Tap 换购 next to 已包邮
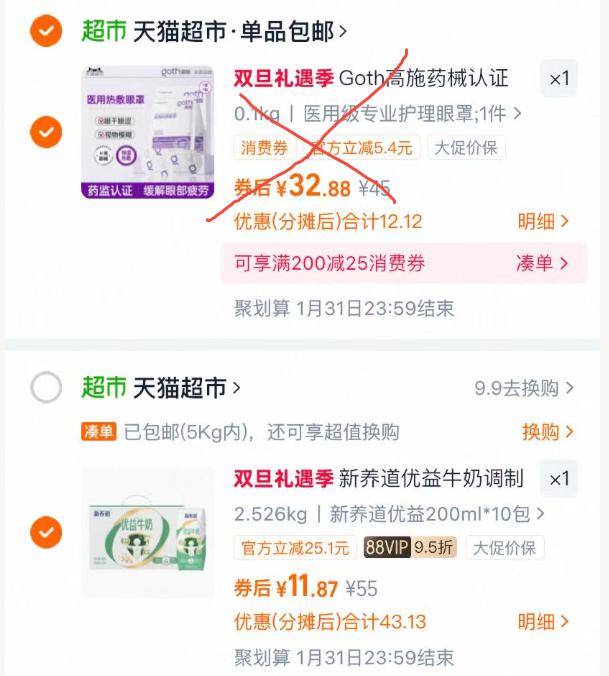 547,432
